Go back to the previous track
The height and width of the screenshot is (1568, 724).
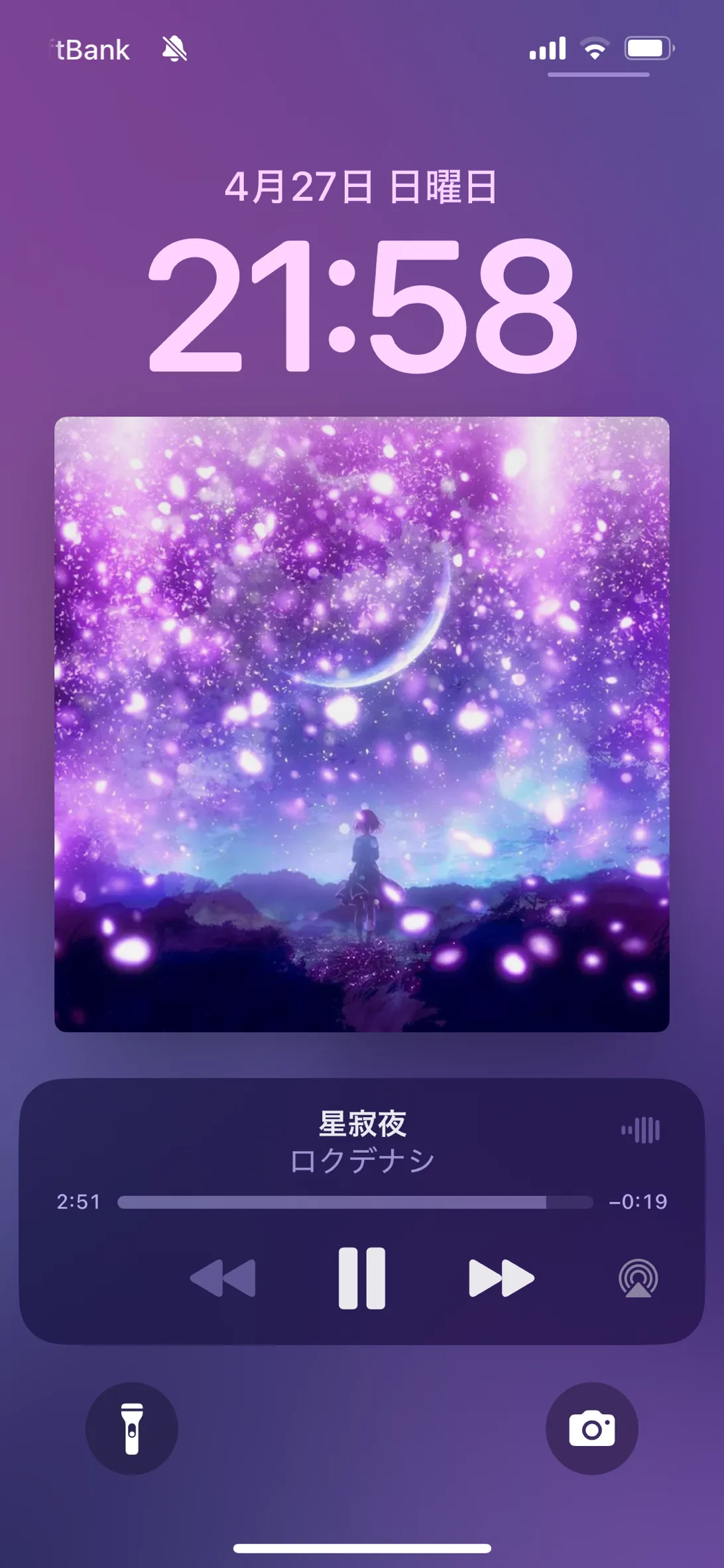pyautogui.click(x=223, y=1277)
